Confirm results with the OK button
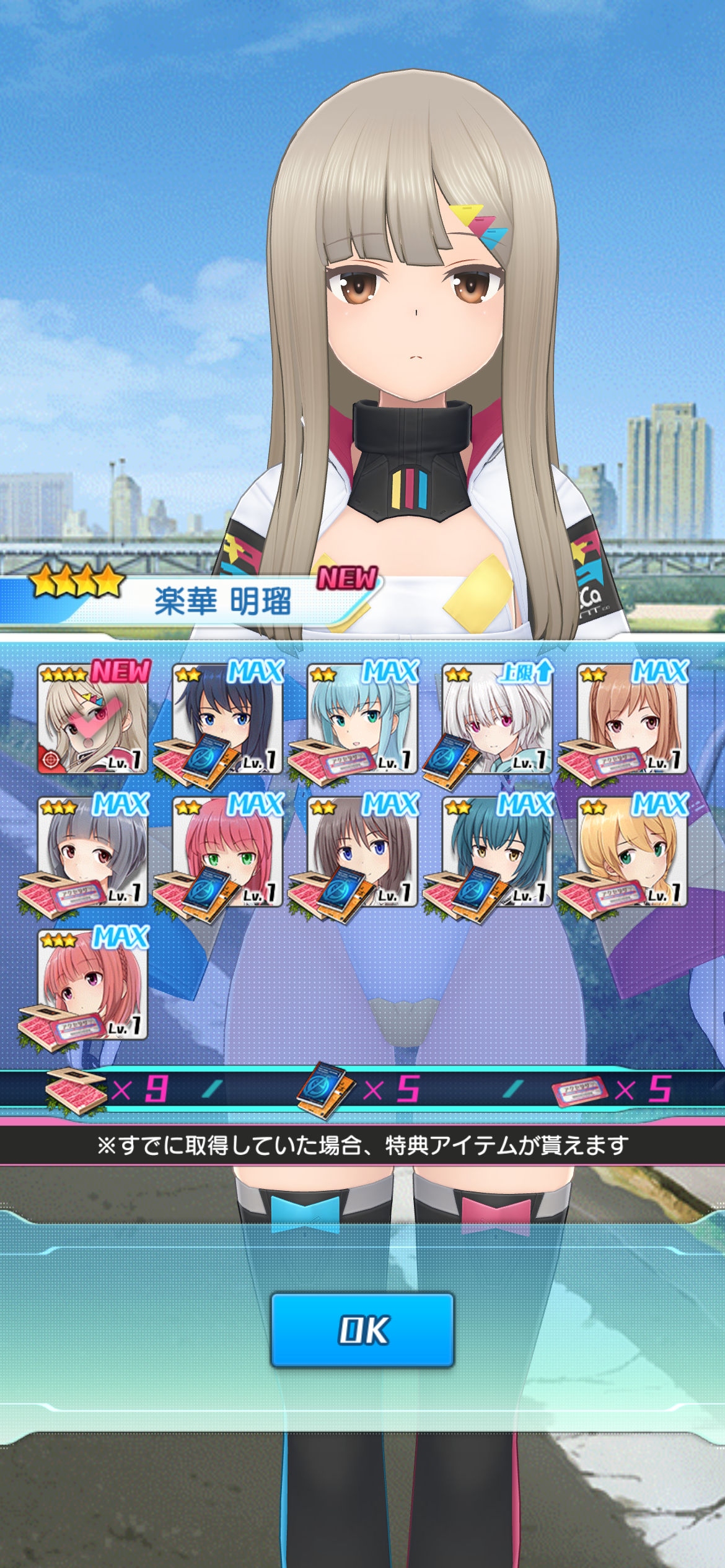 (362, 1330)
